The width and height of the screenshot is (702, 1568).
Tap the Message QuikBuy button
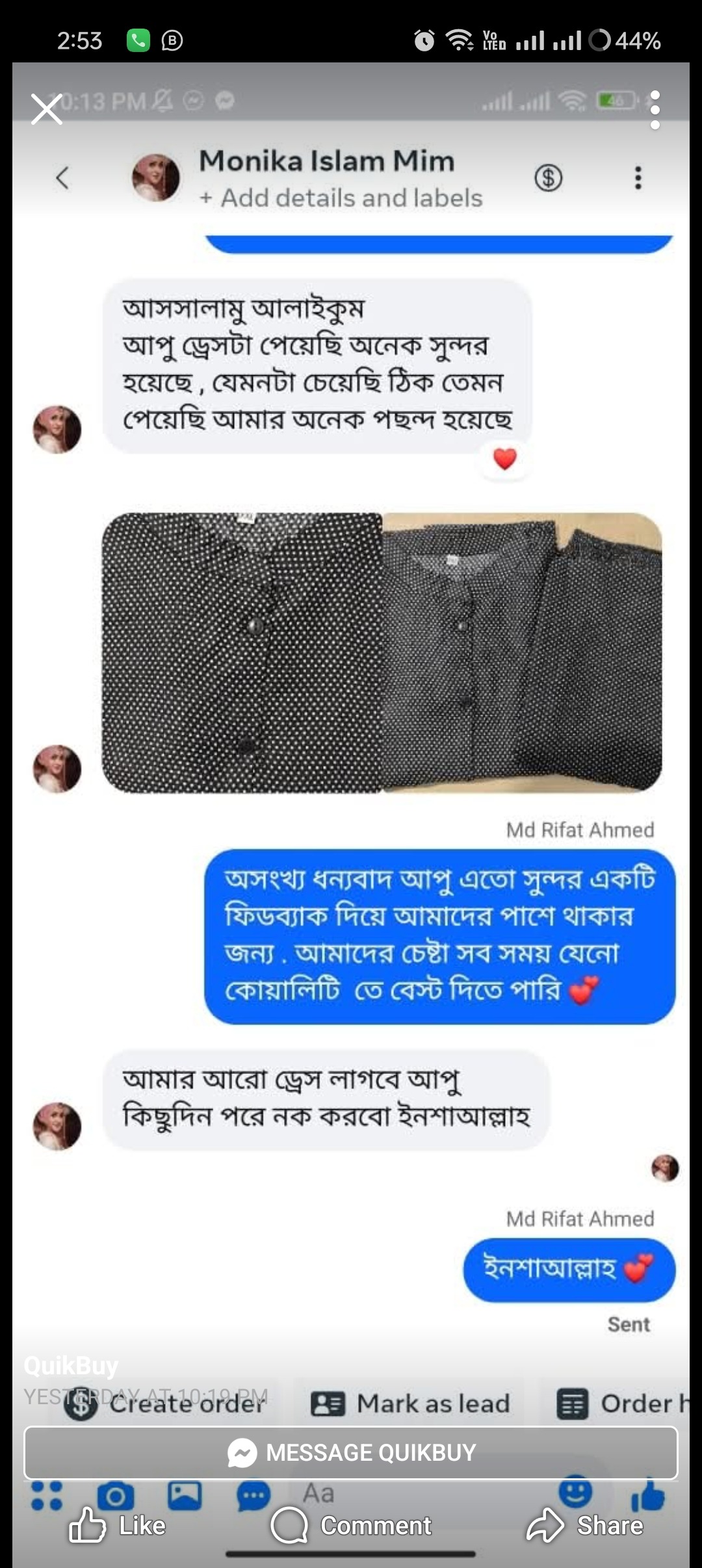click(351, 1452)
